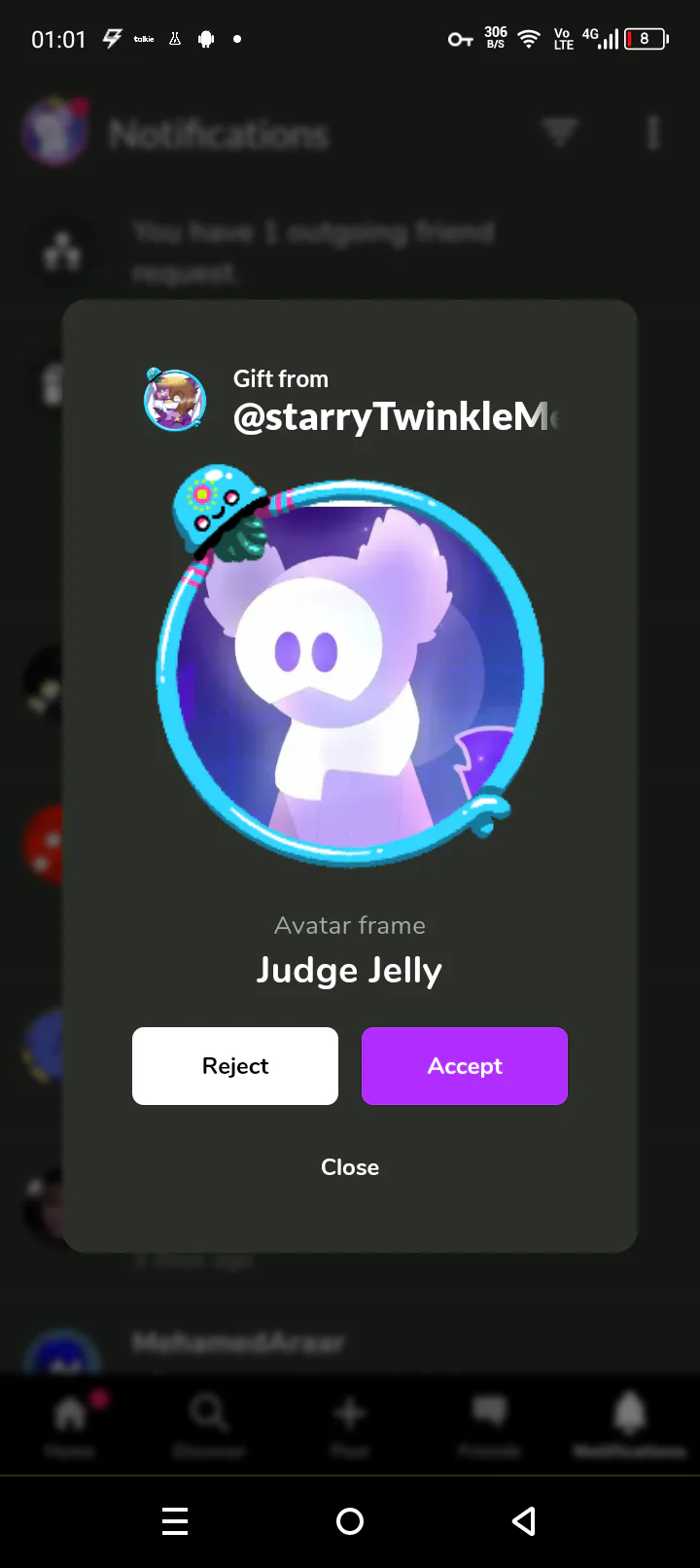The image size is (700, 1568).
Task: Go back with the system back button
Action: click(524, 1521)
